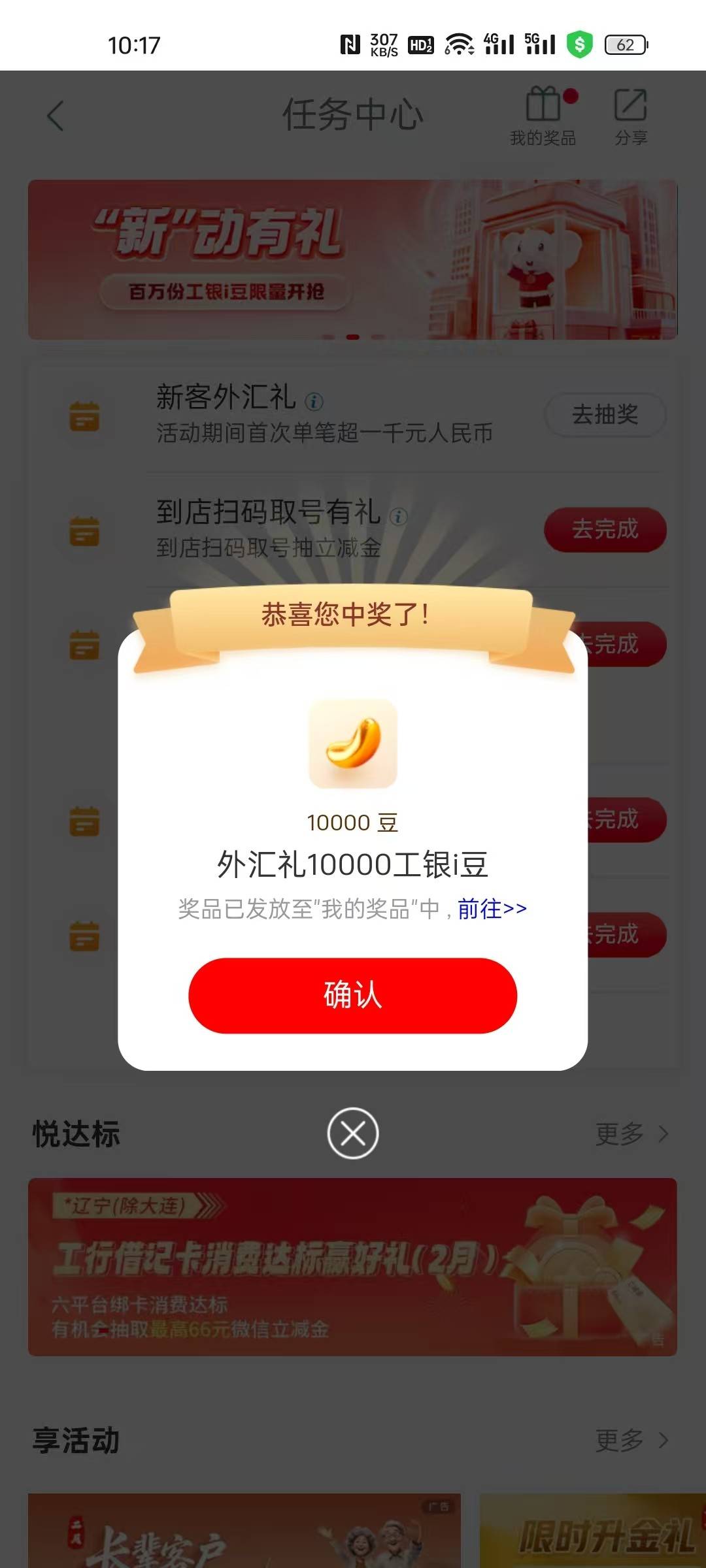Tap 去抽奖 for 新客外汇礼
The height and width of the screenshot is (1568, 706).
point(605,414)
